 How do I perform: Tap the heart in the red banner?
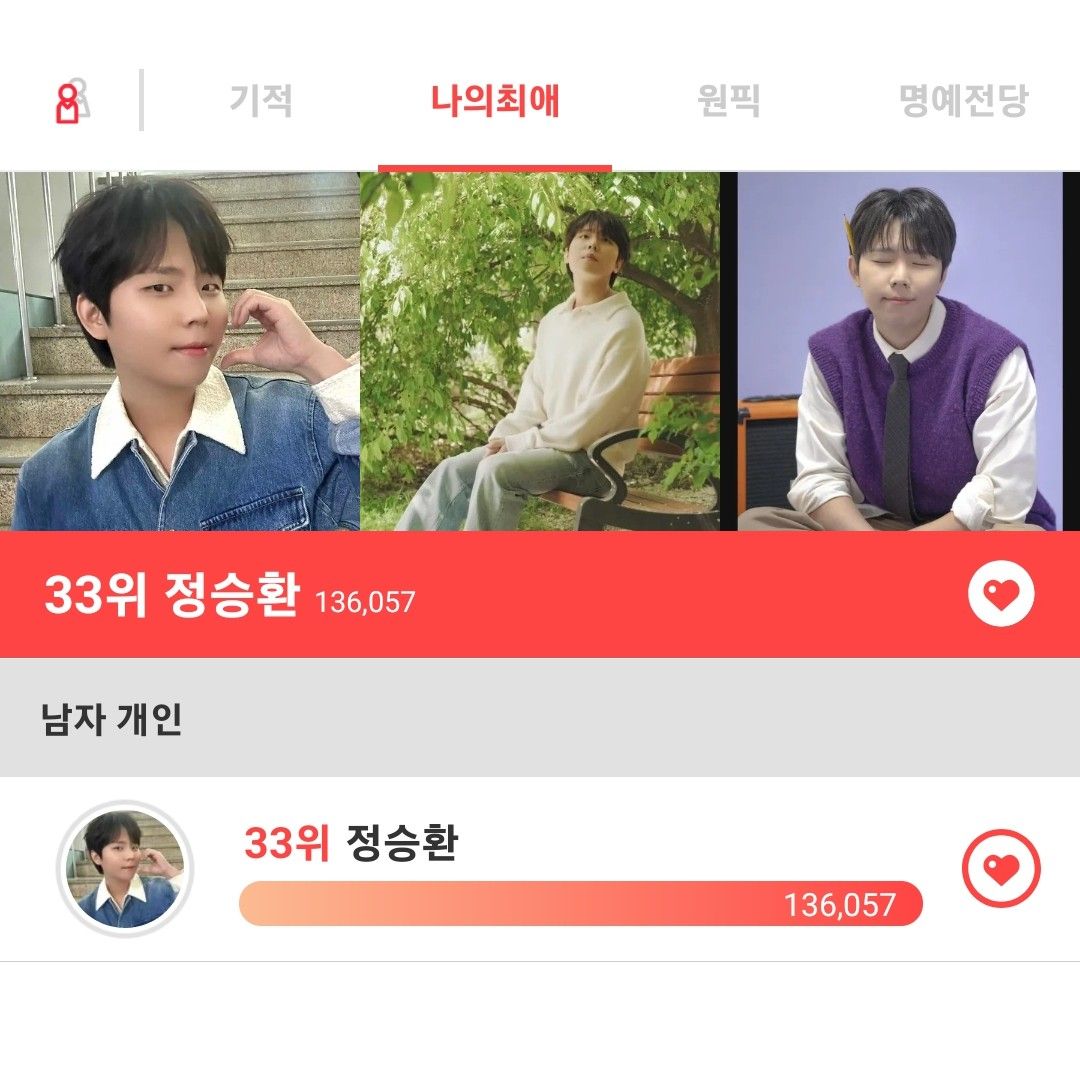coord(1001,595)
